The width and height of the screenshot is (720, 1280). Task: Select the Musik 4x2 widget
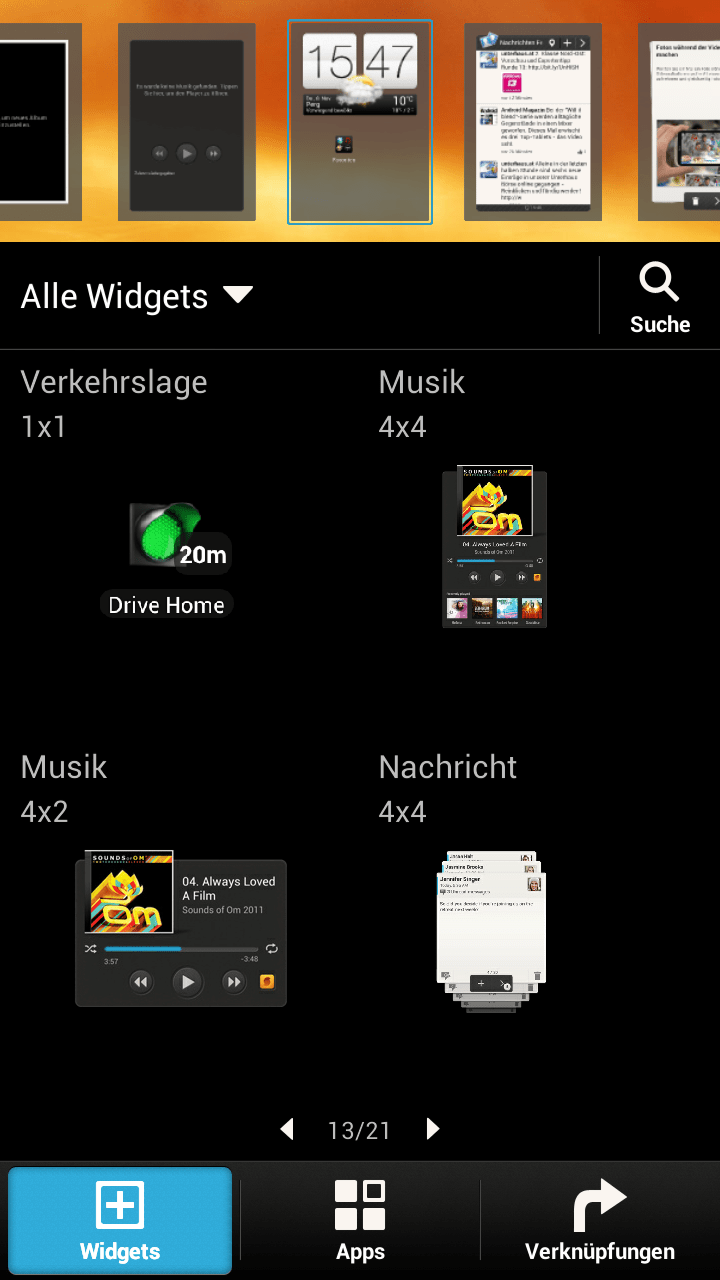[181, 932]
